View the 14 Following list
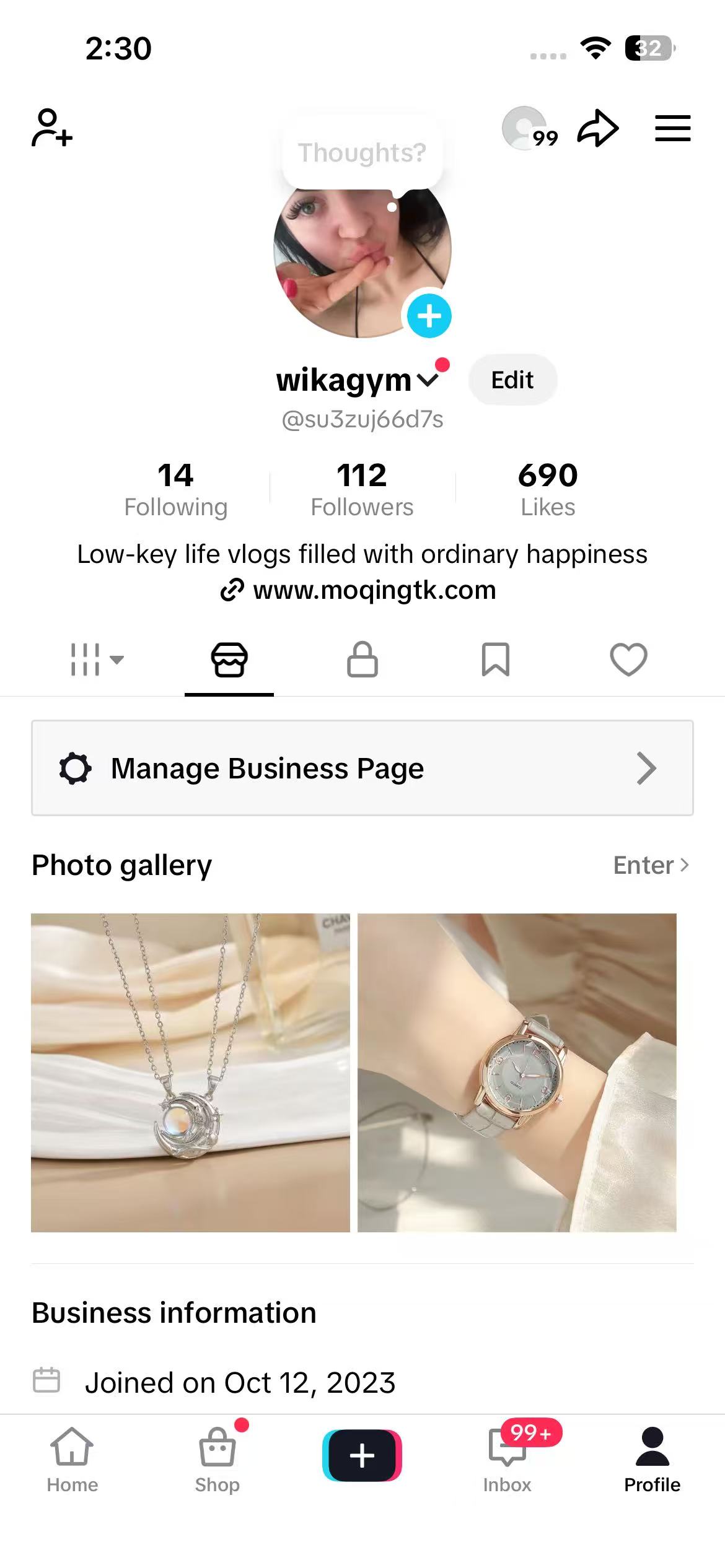725x1568 pixels. click(176, 489)
